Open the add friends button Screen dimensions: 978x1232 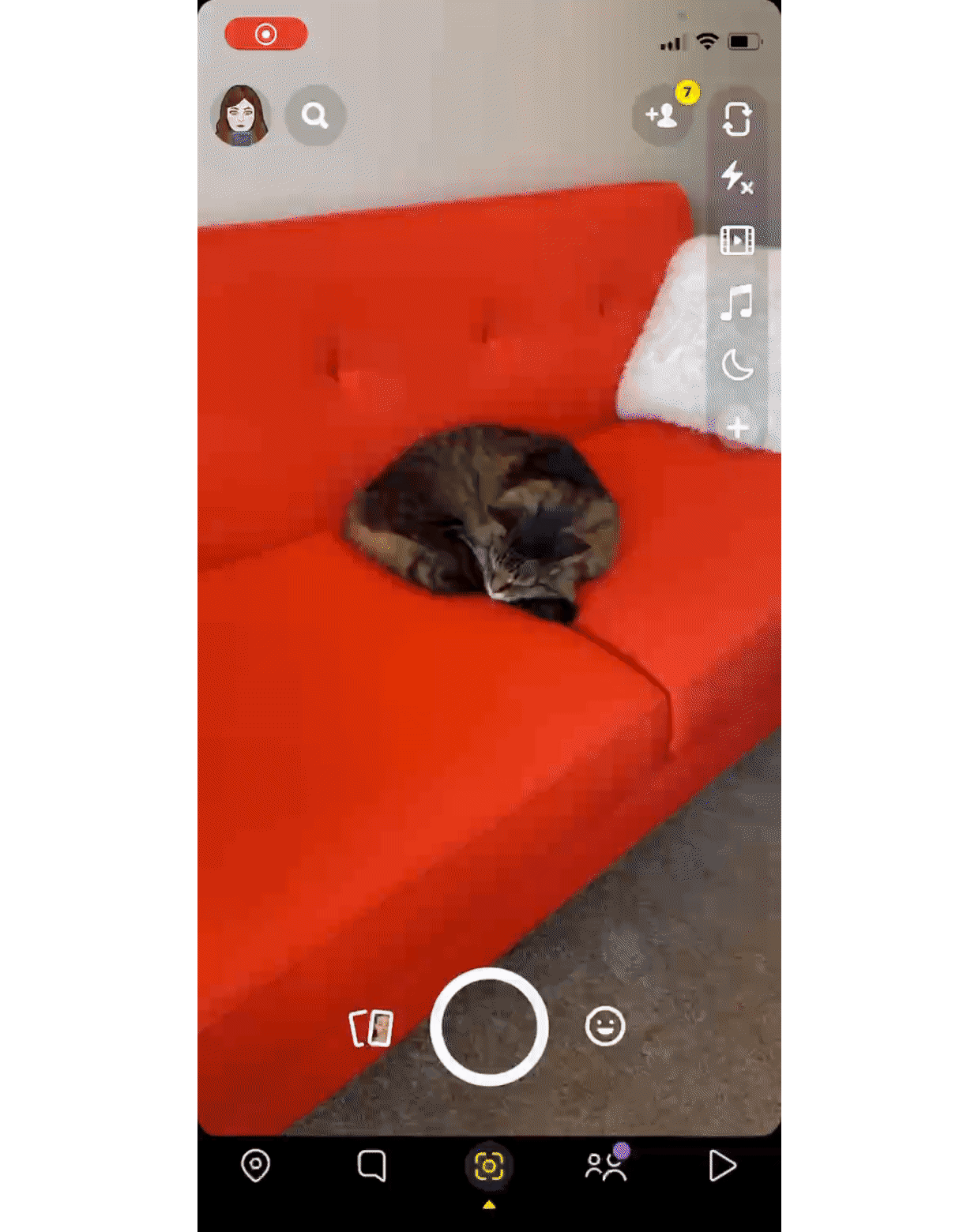(663, 116)
